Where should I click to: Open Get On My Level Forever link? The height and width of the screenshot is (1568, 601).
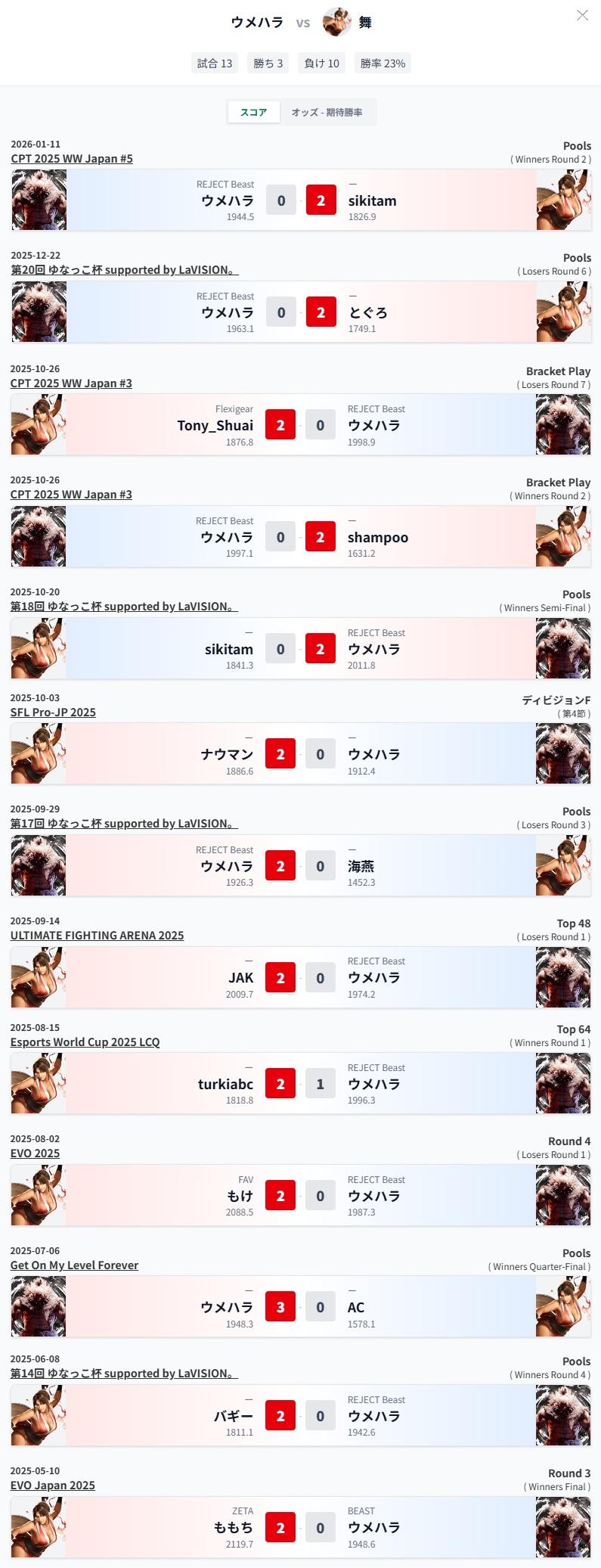pyautogui.click(x=74, y=1265)
